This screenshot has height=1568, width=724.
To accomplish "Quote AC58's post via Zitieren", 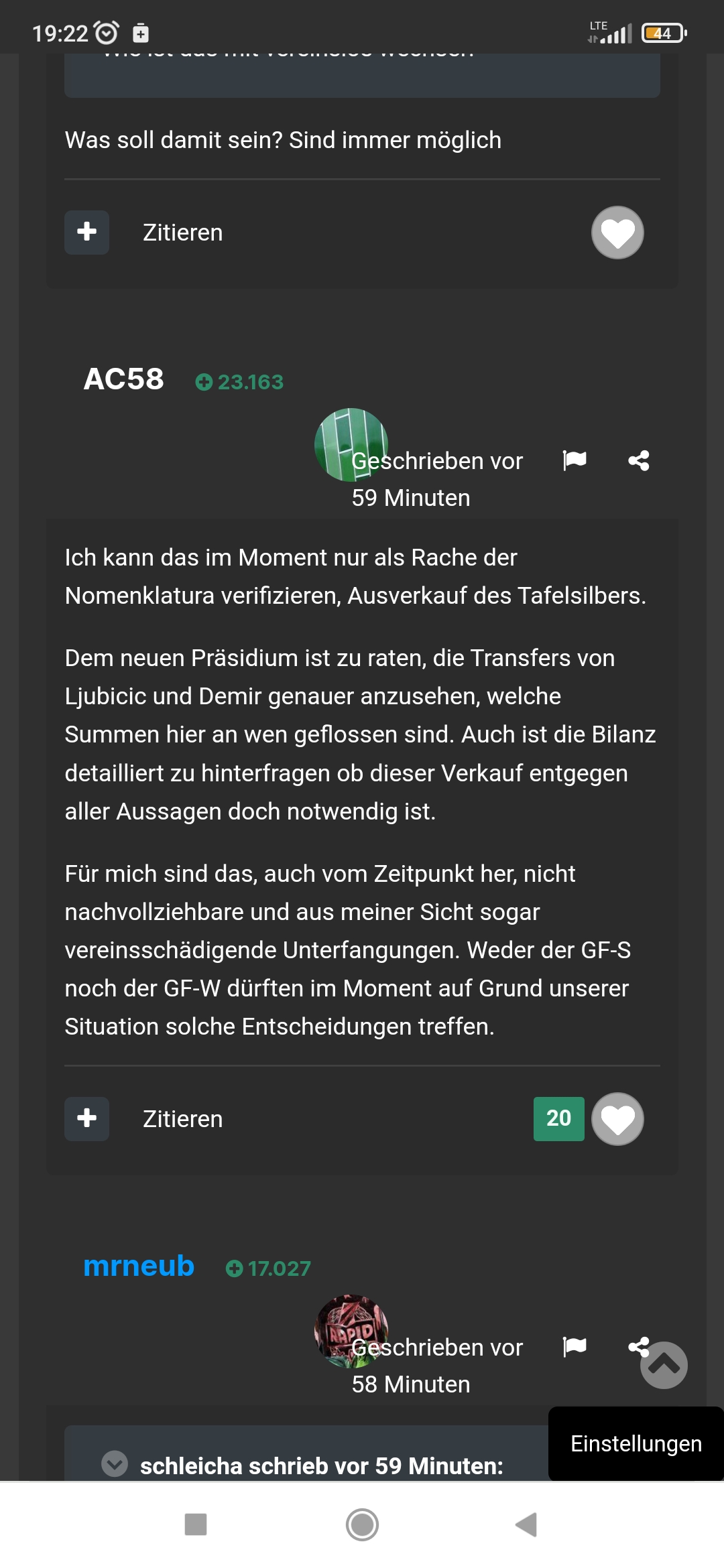I will (182, 1119).
